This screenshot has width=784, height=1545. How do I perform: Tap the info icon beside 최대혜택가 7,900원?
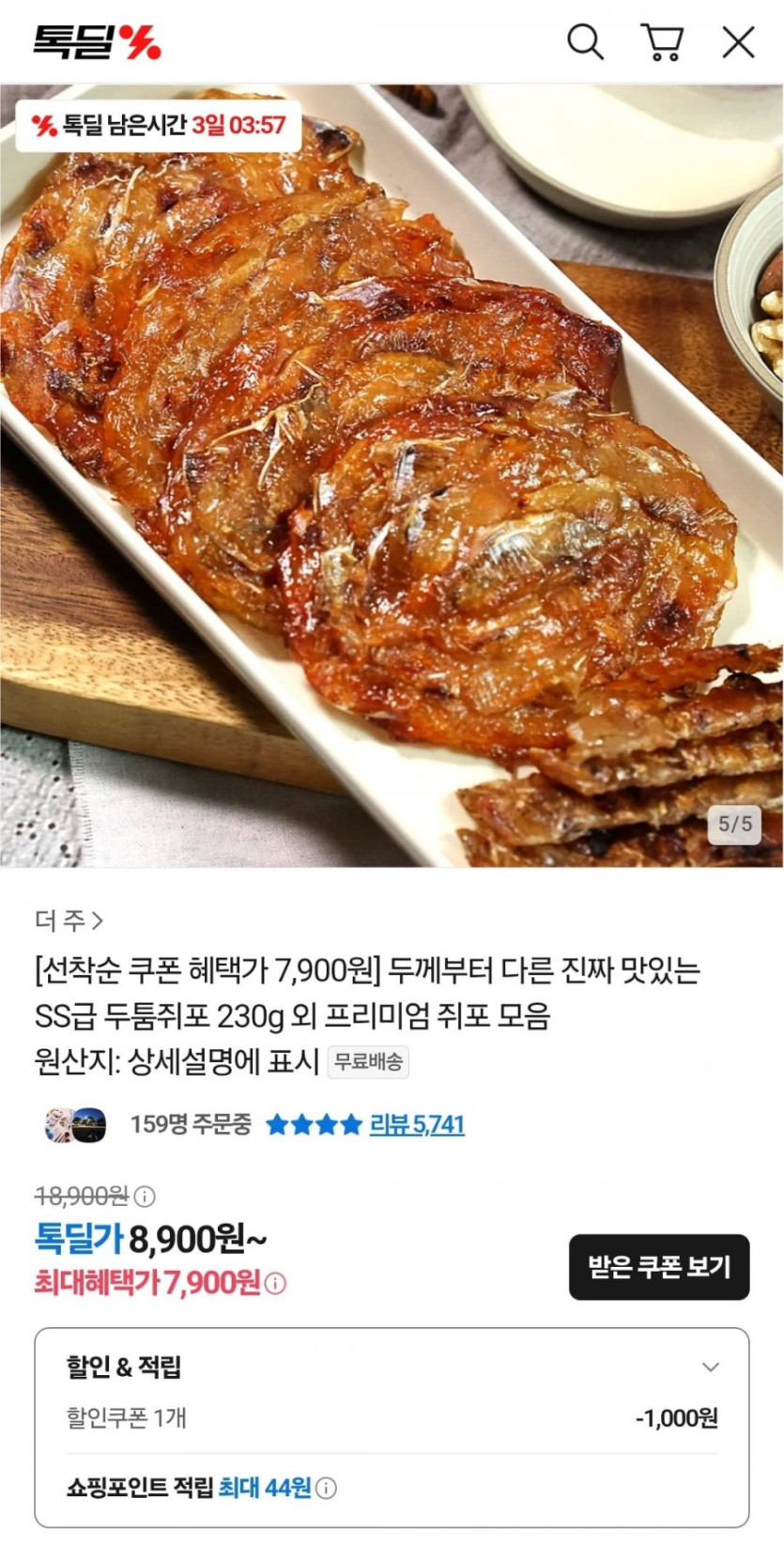point(275,1283)
